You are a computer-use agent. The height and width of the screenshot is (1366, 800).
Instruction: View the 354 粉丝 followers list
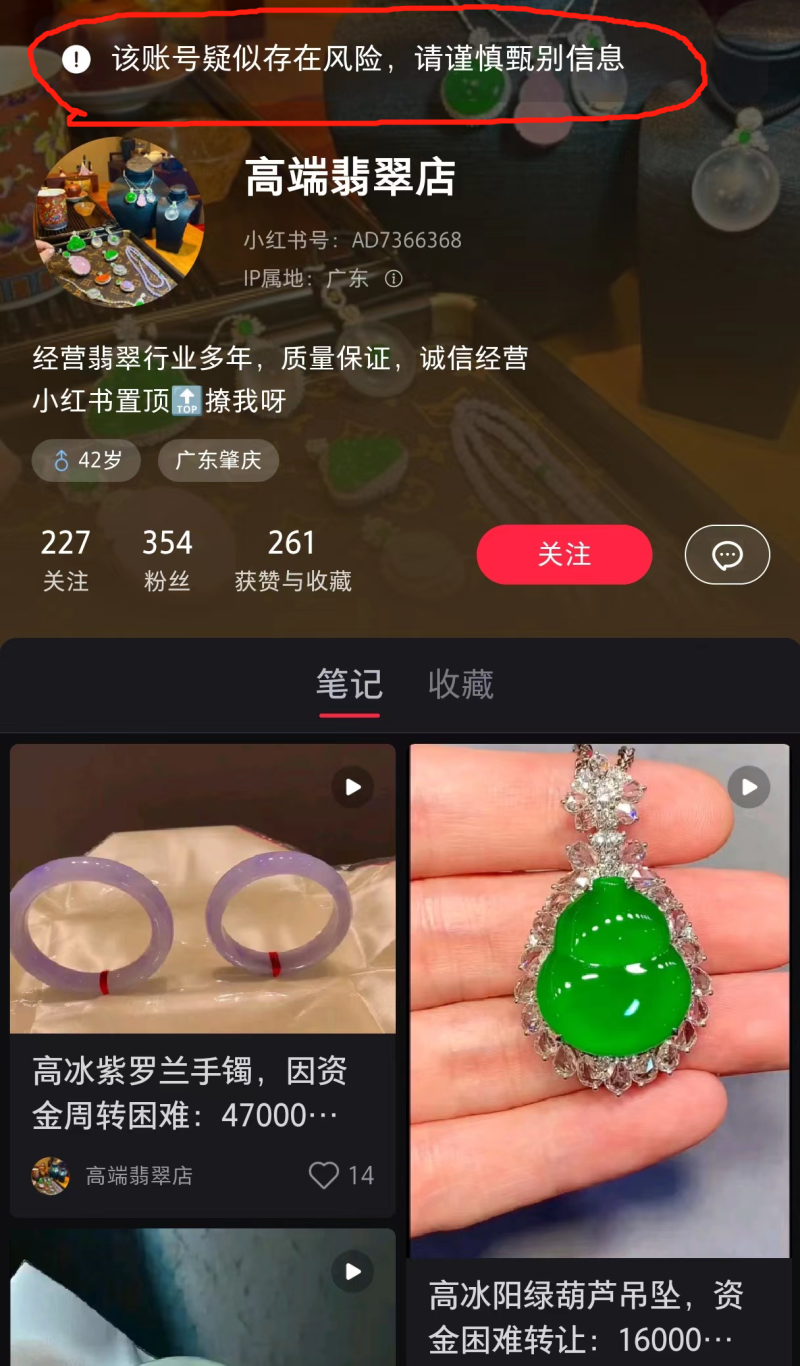click(167, 559)
